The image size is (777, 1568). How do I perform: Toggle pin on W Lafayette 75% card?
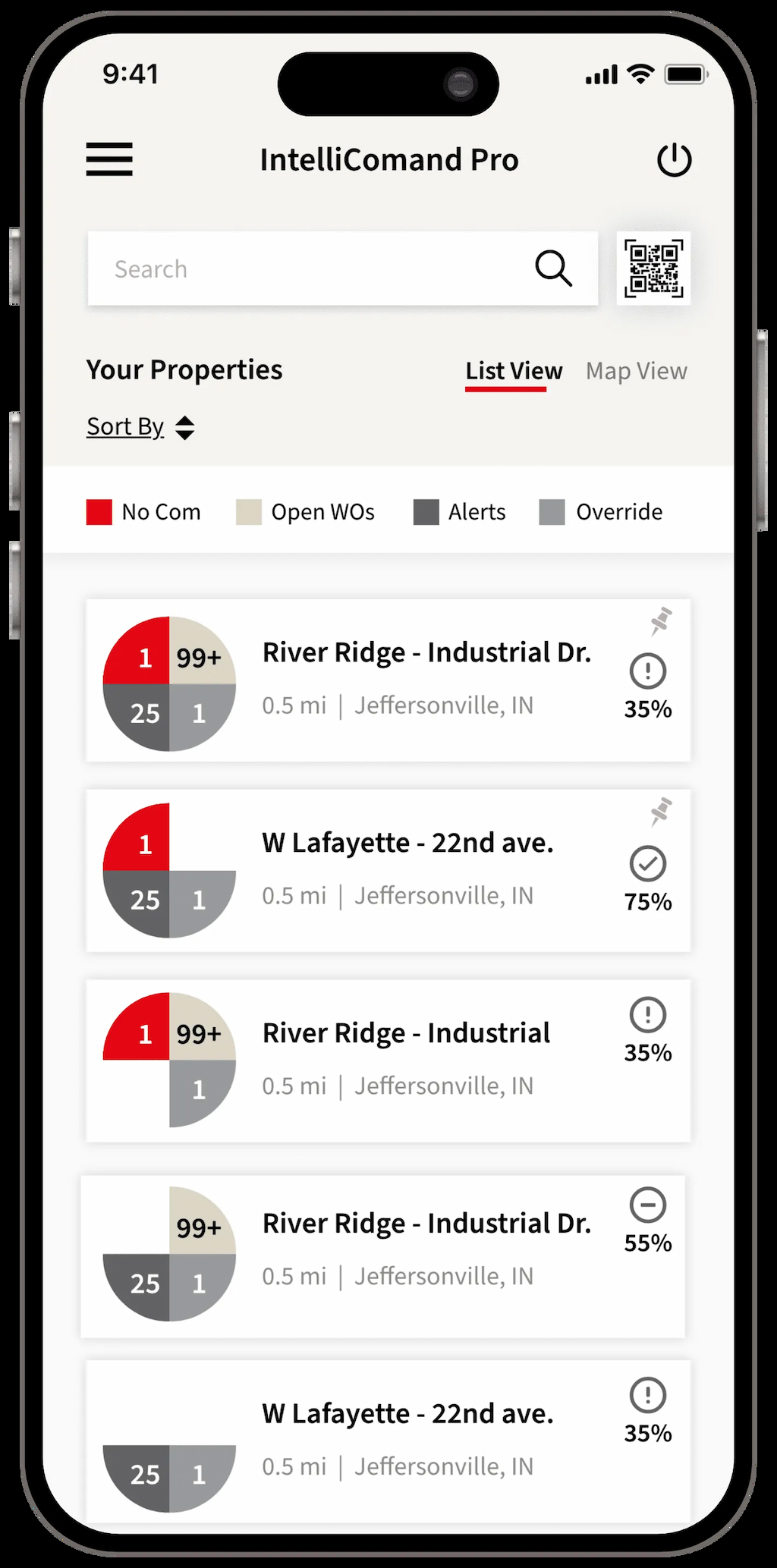(x=661, y=811)
